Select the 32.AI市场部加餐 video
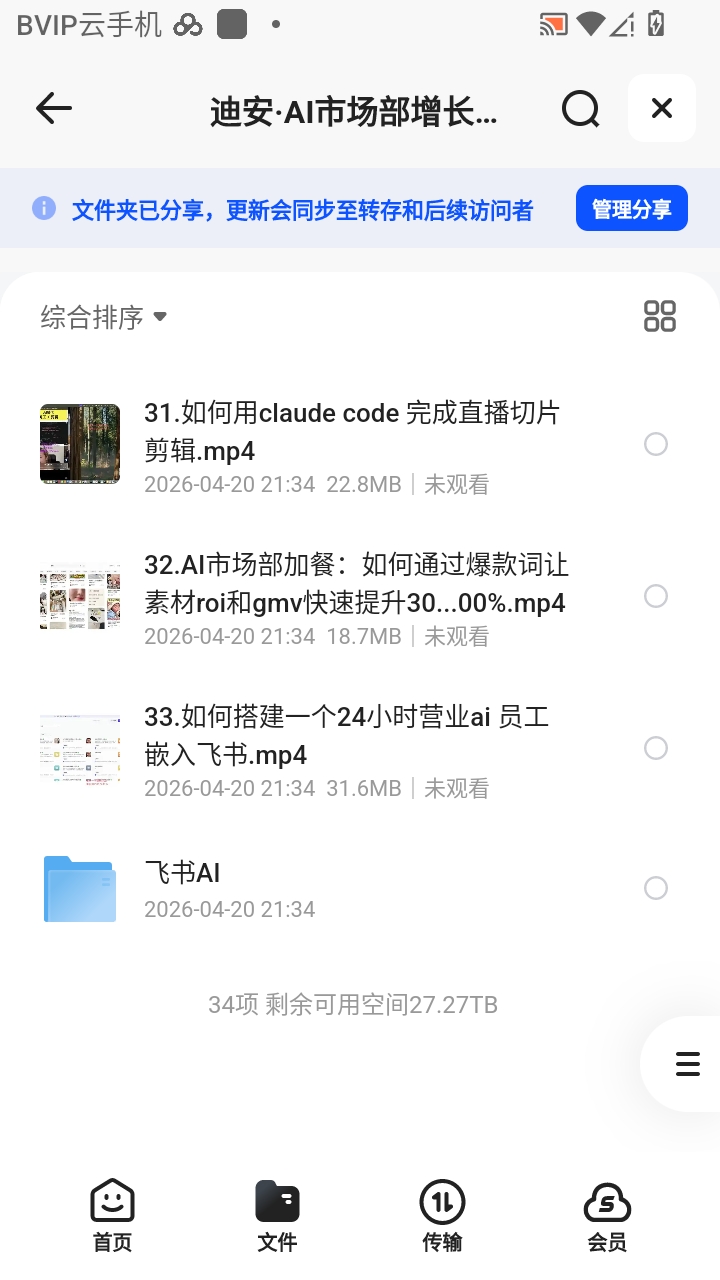The image size is (720, 1280). tap(656, 596)
